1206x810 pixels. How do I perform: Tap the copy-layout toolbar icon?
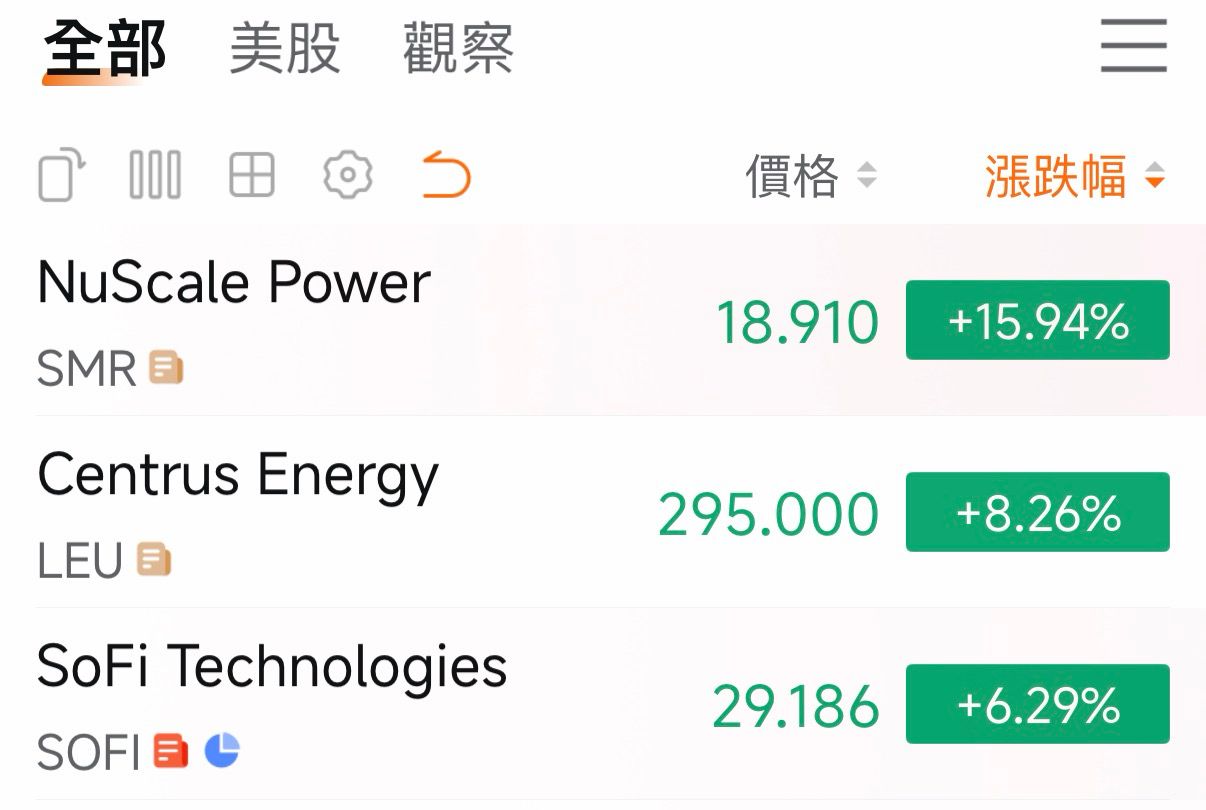61,176
